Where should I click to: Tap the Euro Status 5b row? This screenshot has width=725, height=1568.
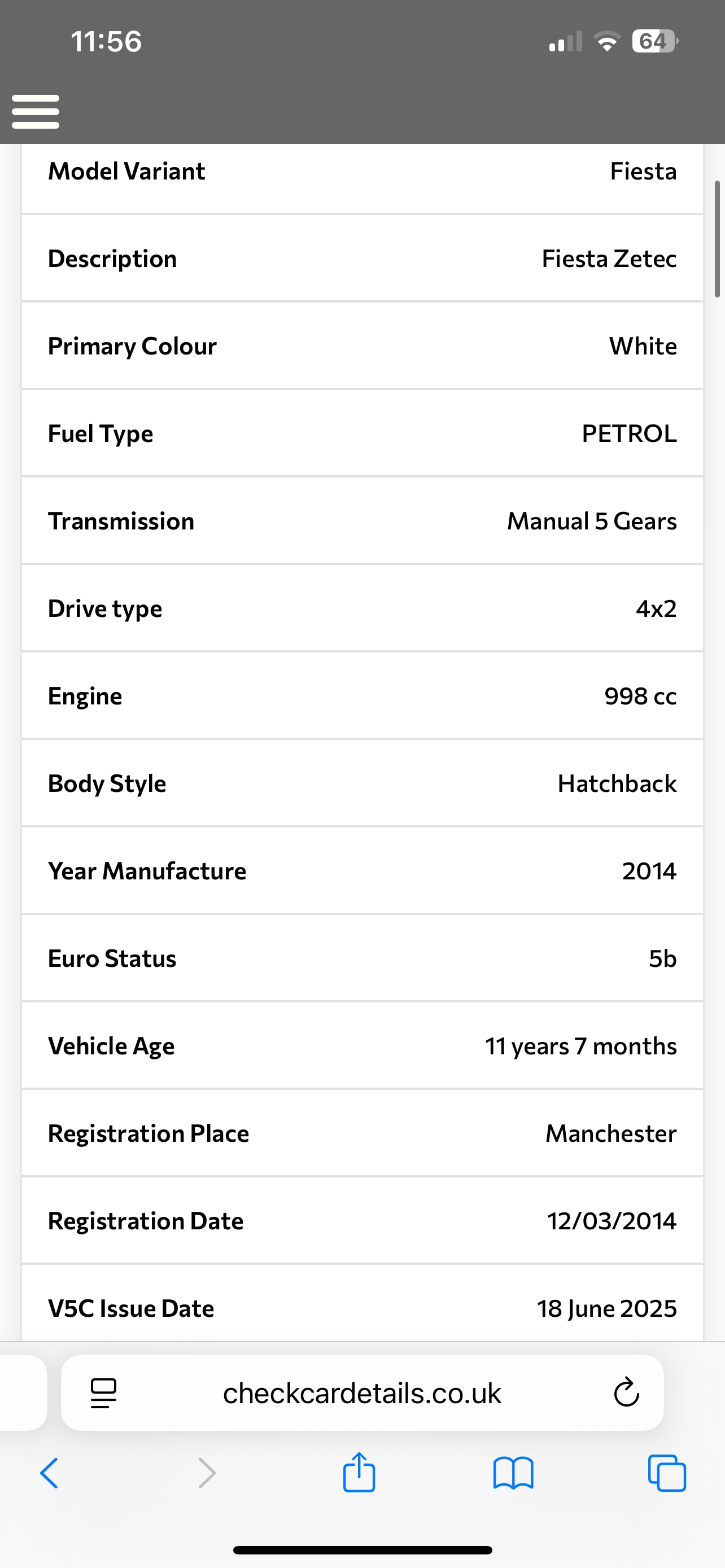pyautogui.click(x=361, y=958)
